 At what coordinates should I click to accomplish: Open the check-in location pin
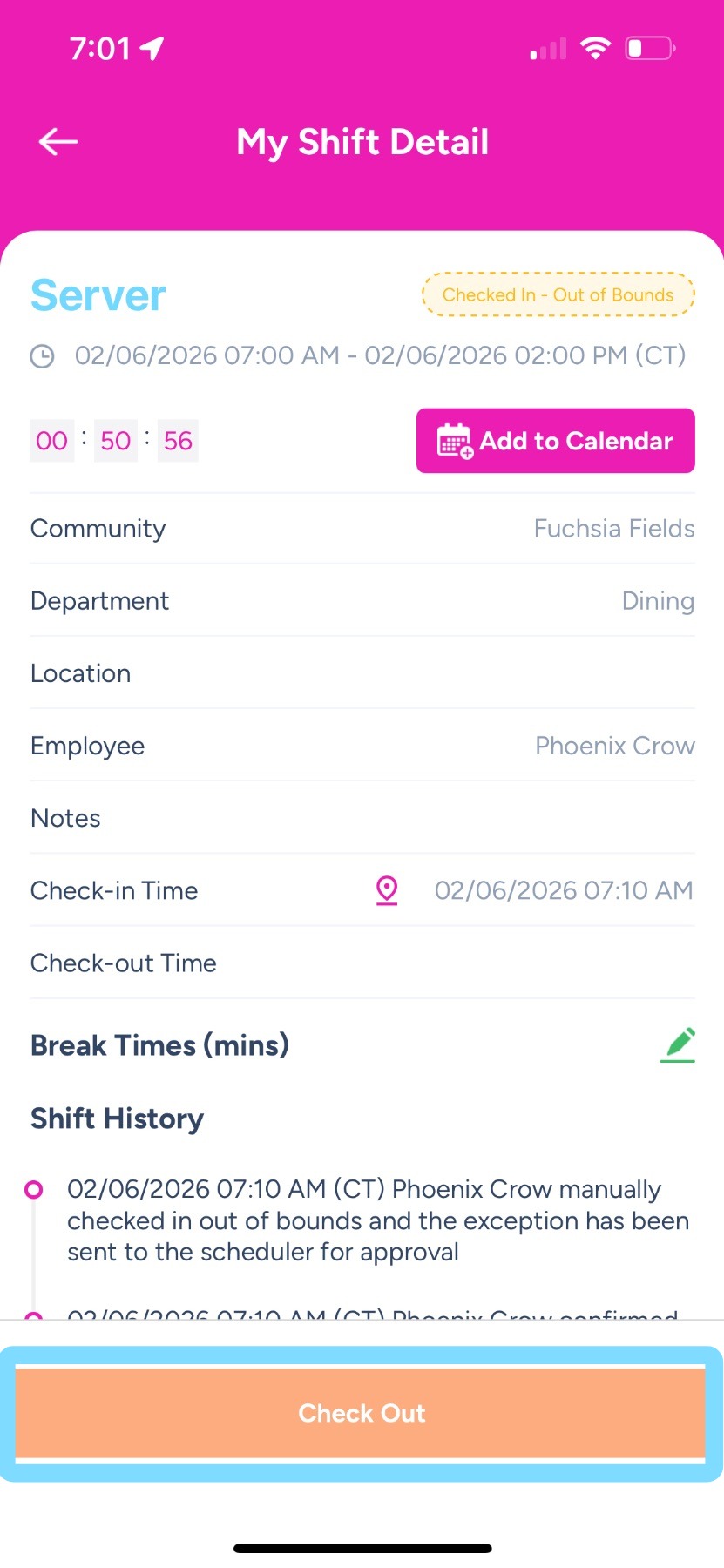click(387, 890)
